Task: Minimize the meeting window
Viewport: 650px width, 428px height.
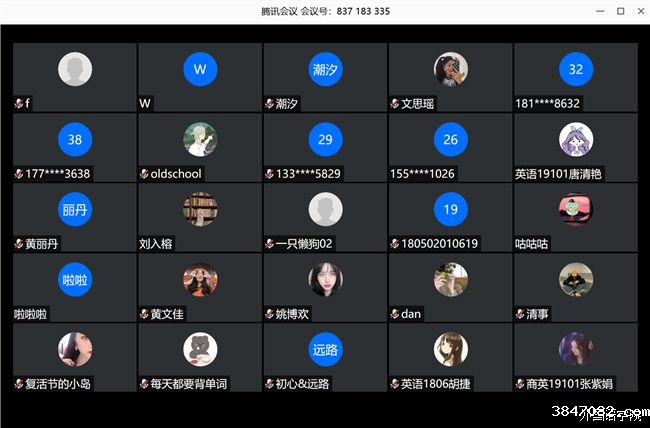Action: point(601,11)
